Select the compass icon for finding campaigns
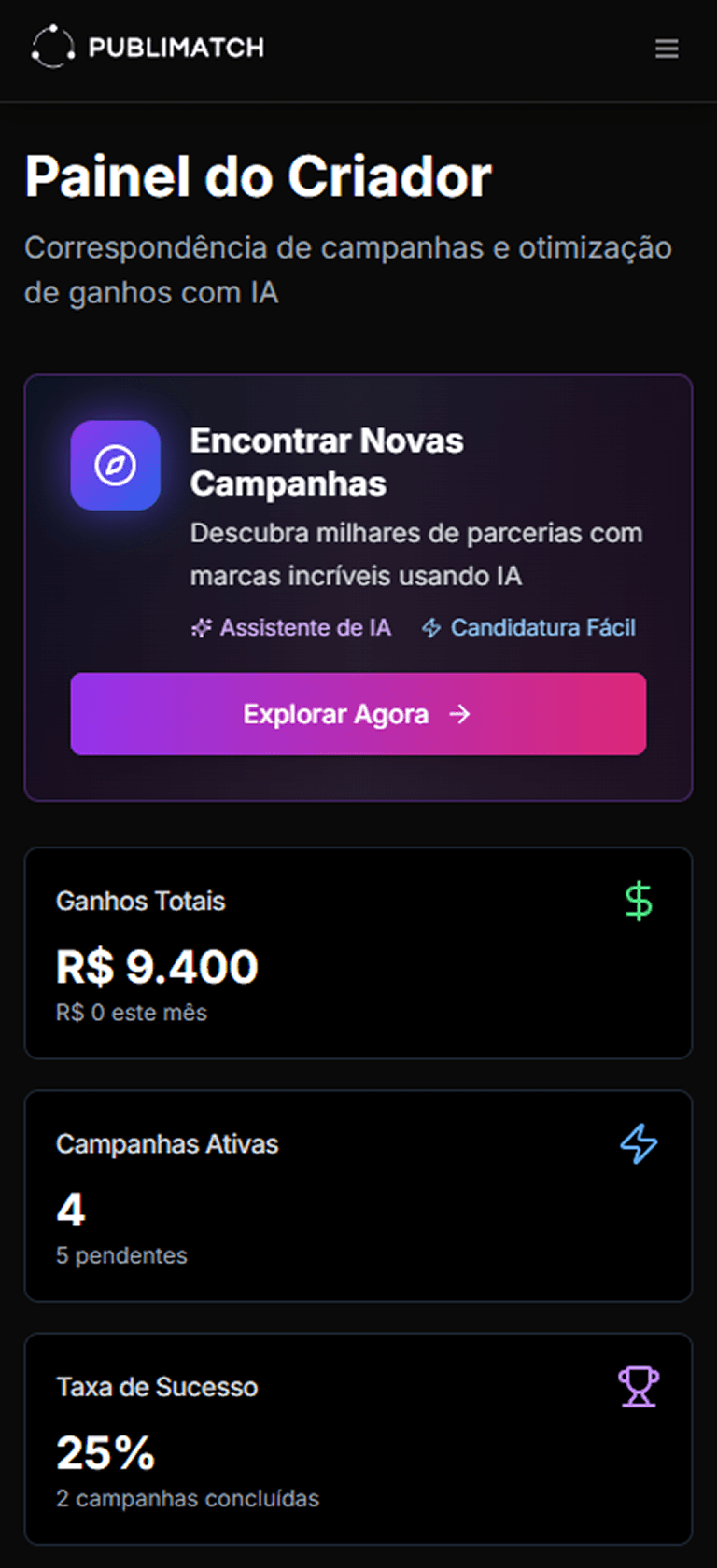Image resolution: width=717 pixels, height=1568 pixels. [x=115, y=465]
